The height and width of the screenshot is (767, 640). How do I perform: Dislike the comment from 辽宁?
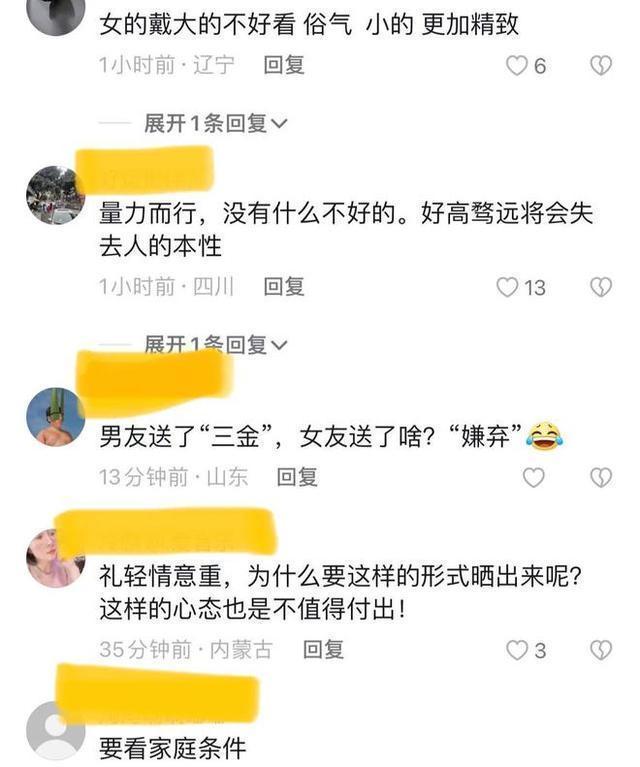[600, 66]
